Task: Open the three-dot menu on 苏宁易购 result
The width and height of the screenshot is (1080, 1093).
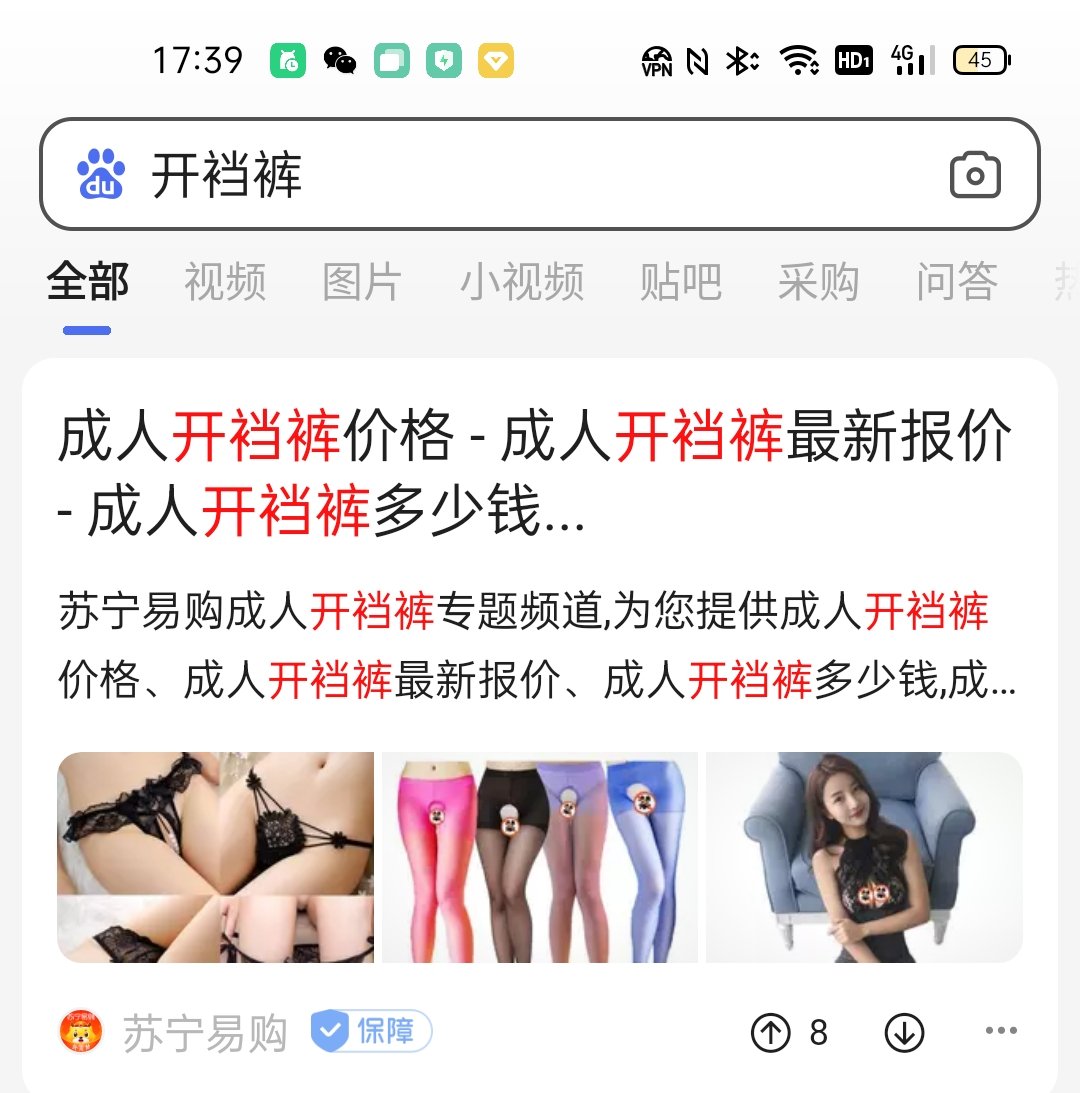Action: (1000, 1032)
